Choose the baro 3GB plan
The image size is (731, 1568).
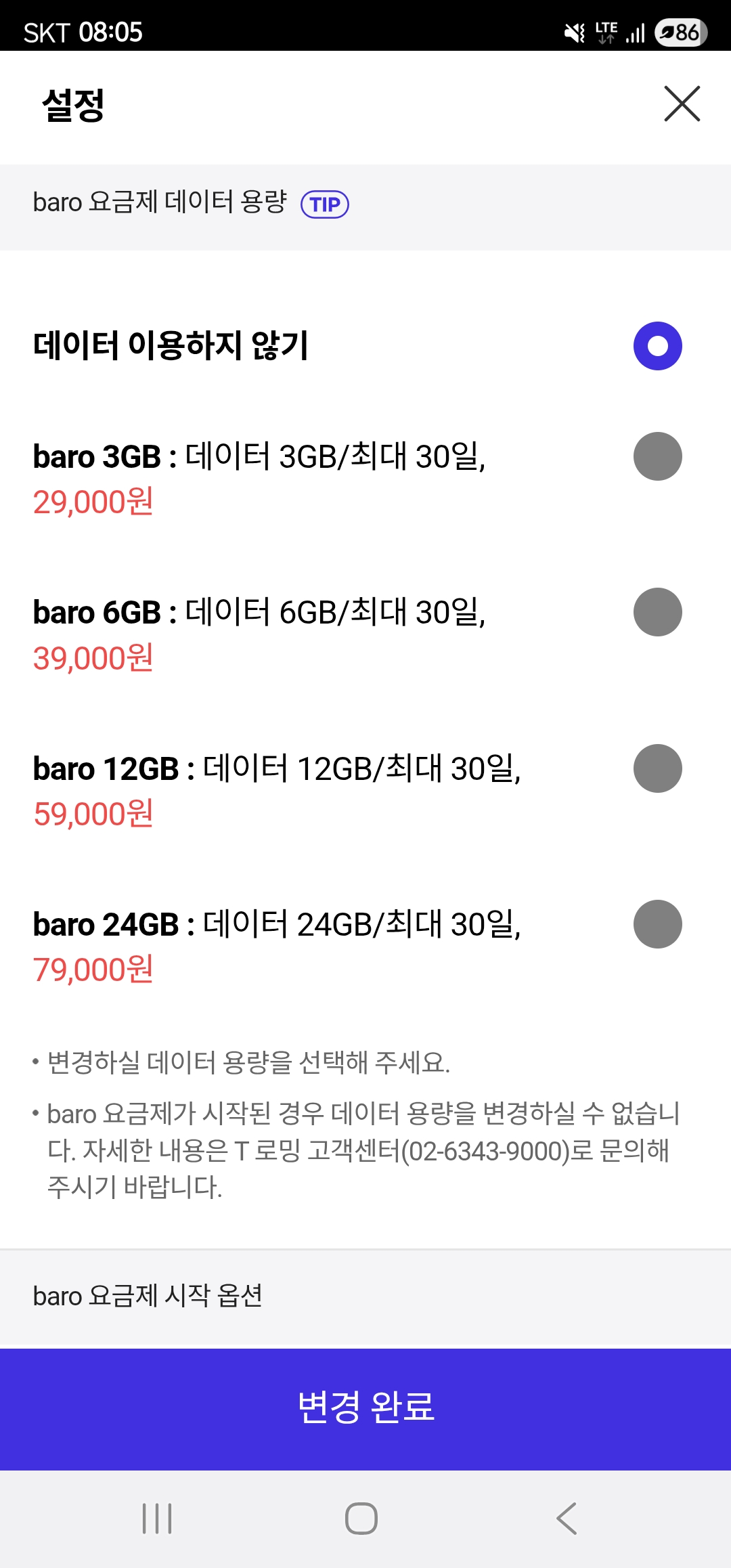pos(657,456)
